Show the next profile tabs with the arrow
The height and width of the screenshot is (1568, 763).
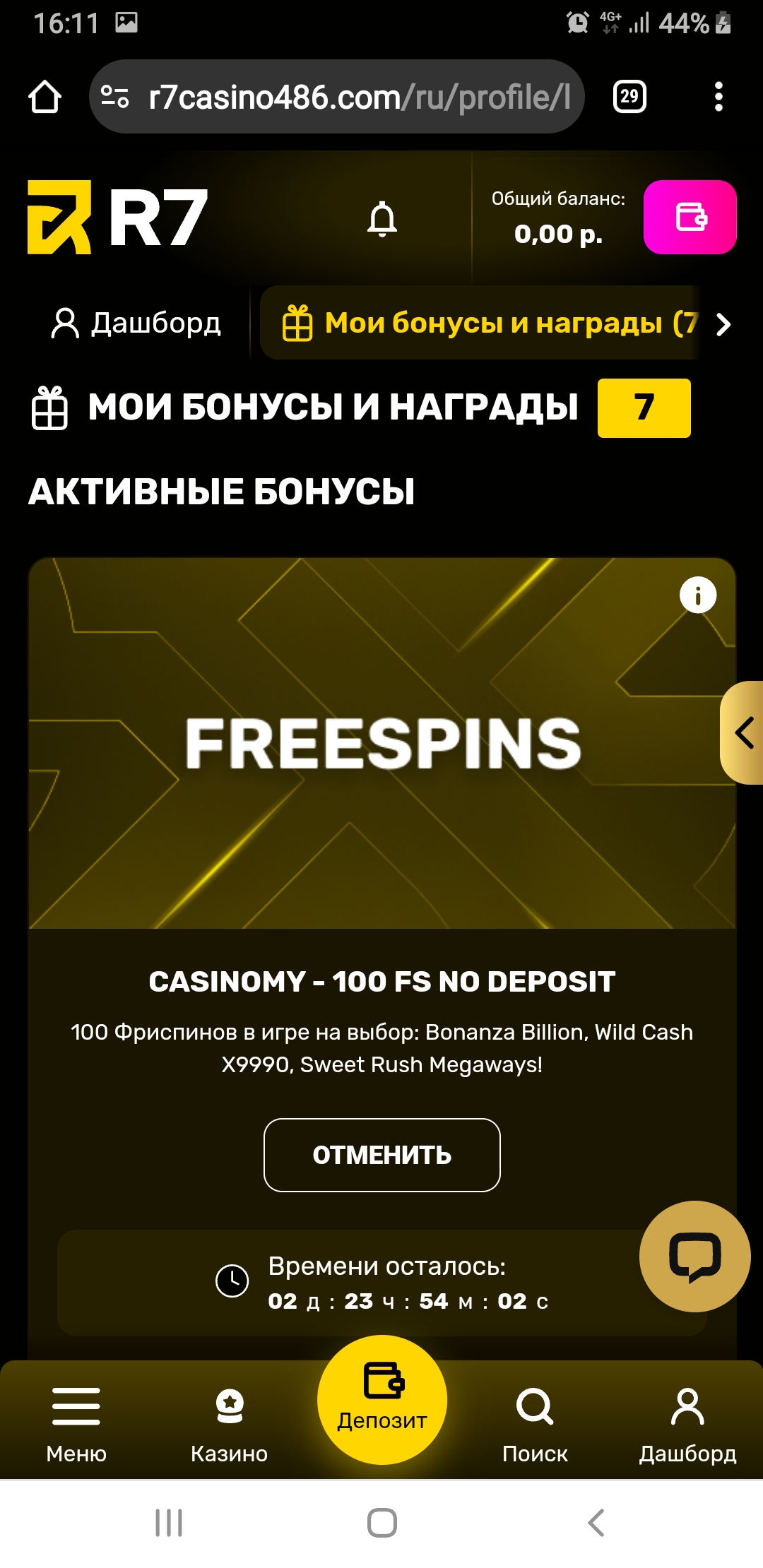(x=723, y=325)
